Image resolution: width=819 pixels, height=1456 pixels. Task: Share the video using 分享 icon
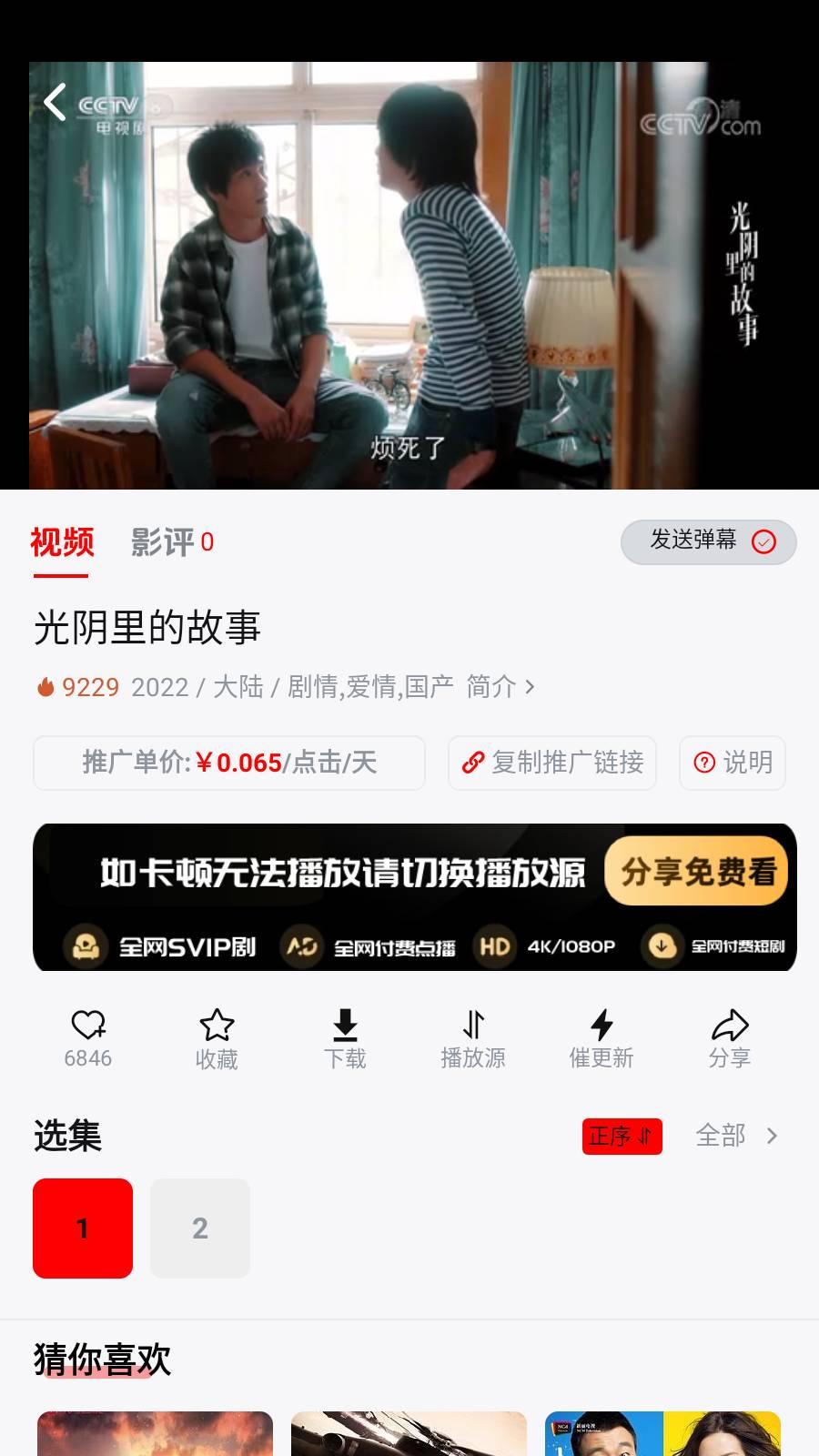pyautogui.click(x=729, y=1028)
